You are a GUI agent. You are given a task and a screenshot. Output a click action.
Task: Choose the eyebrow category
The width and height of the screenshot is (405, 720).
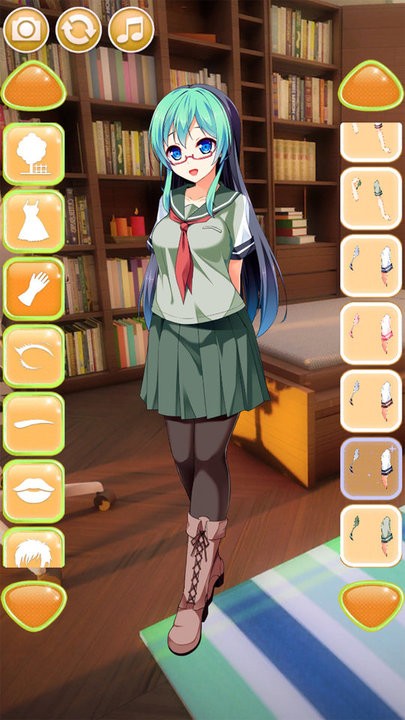(34, 424)
